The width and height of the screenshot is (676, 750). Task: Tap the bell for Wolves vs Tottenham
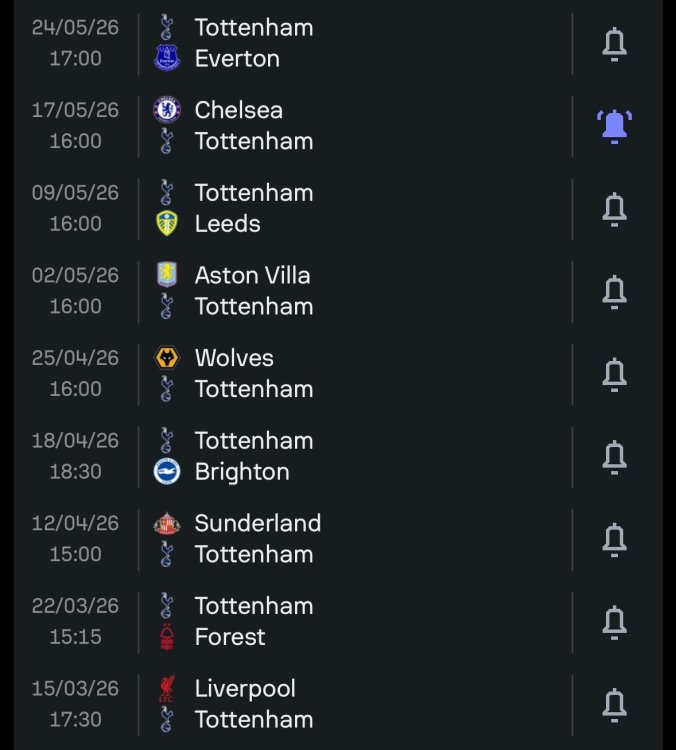[614, 373]
